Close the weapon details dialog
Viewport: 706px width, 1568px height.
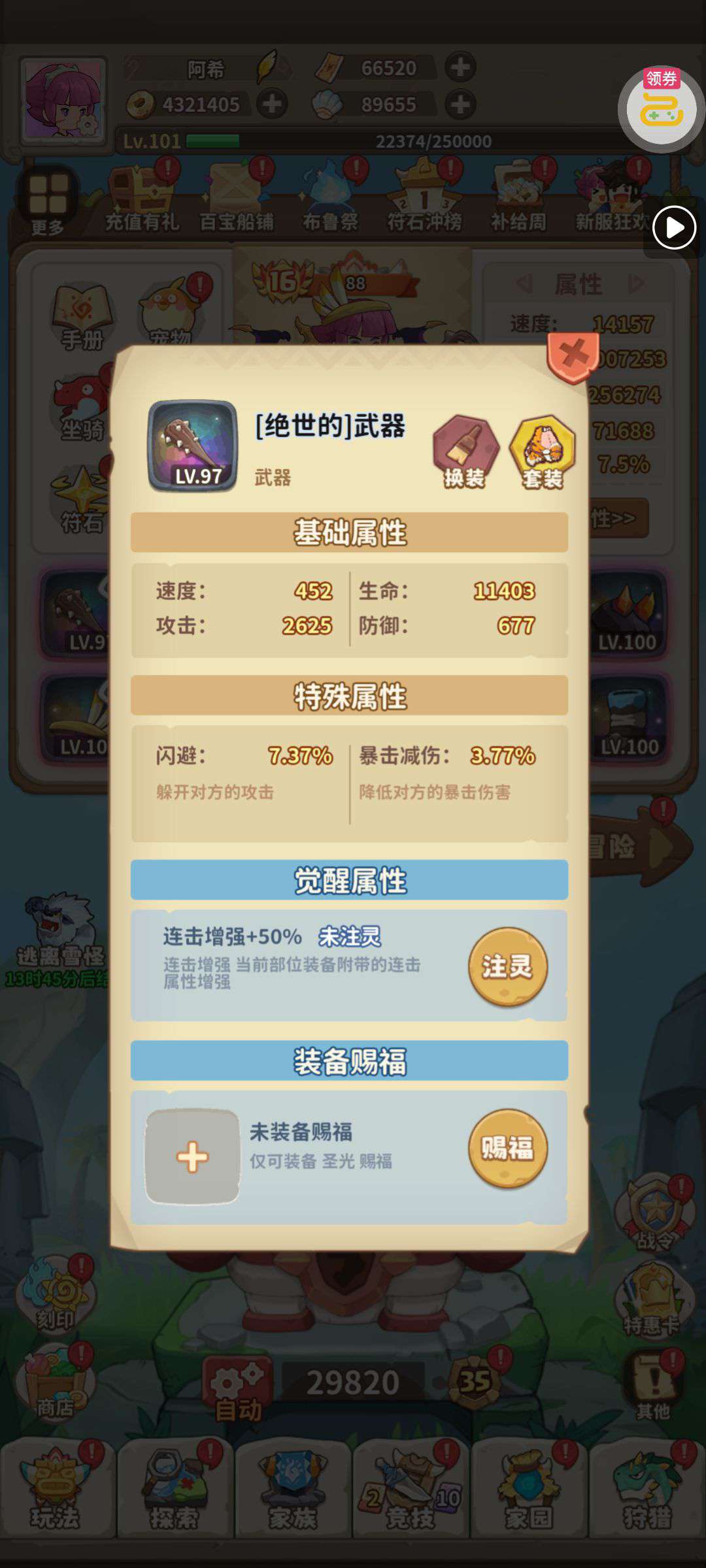click(x=573, y=357)
